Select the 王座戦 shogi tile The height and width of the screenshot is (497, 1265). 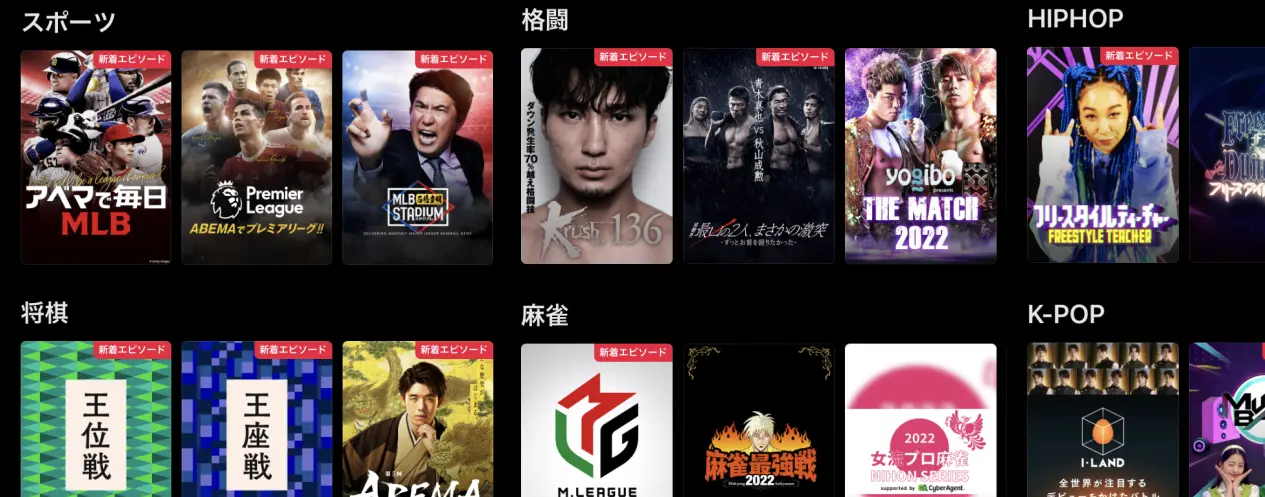(257, 420)
